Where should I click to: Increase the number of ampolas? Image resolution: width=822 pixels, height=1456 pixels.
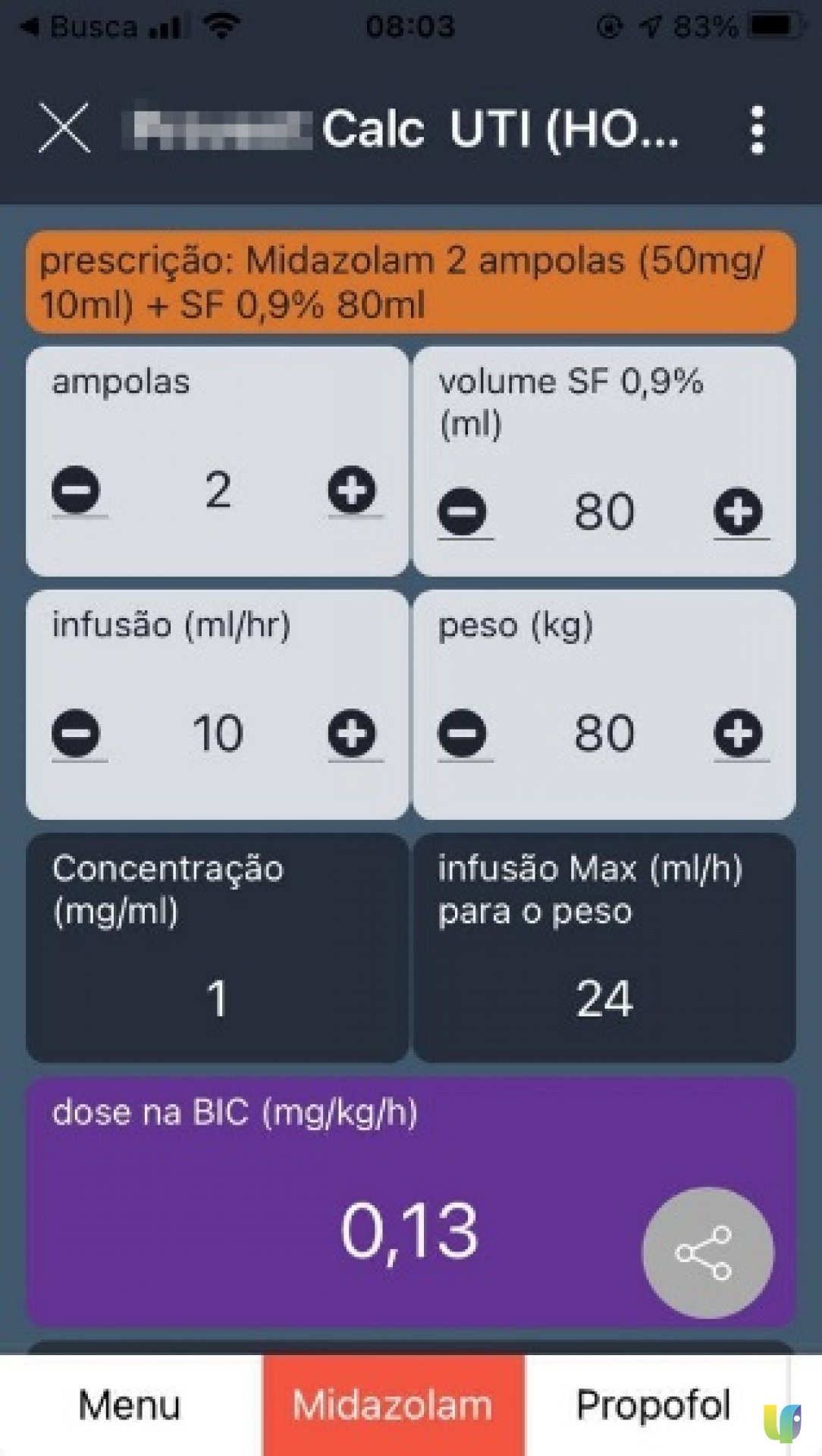(352, 490)
